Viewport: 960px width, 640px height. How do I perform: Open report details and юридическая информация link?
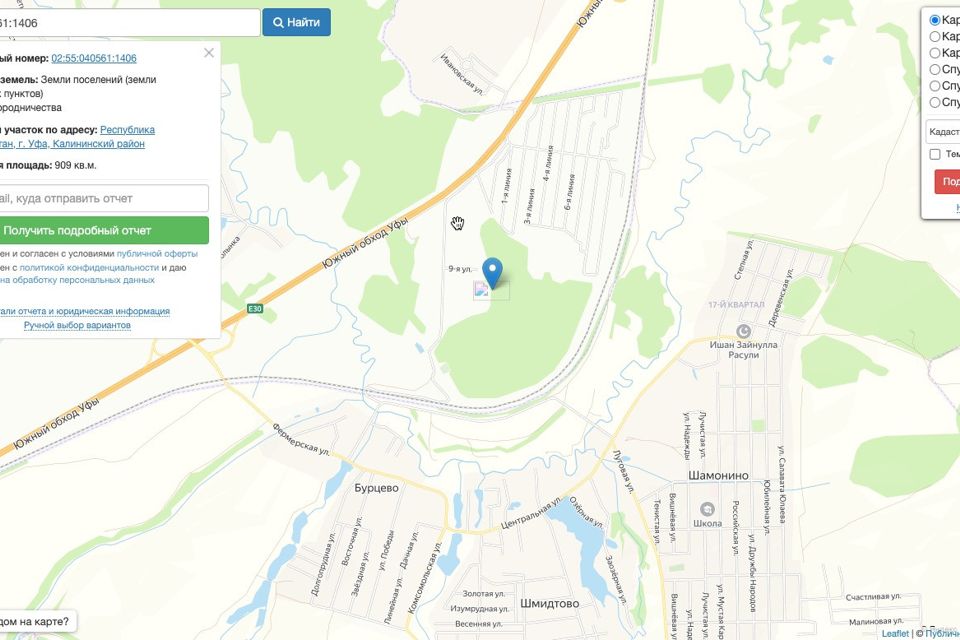[84, 311]
